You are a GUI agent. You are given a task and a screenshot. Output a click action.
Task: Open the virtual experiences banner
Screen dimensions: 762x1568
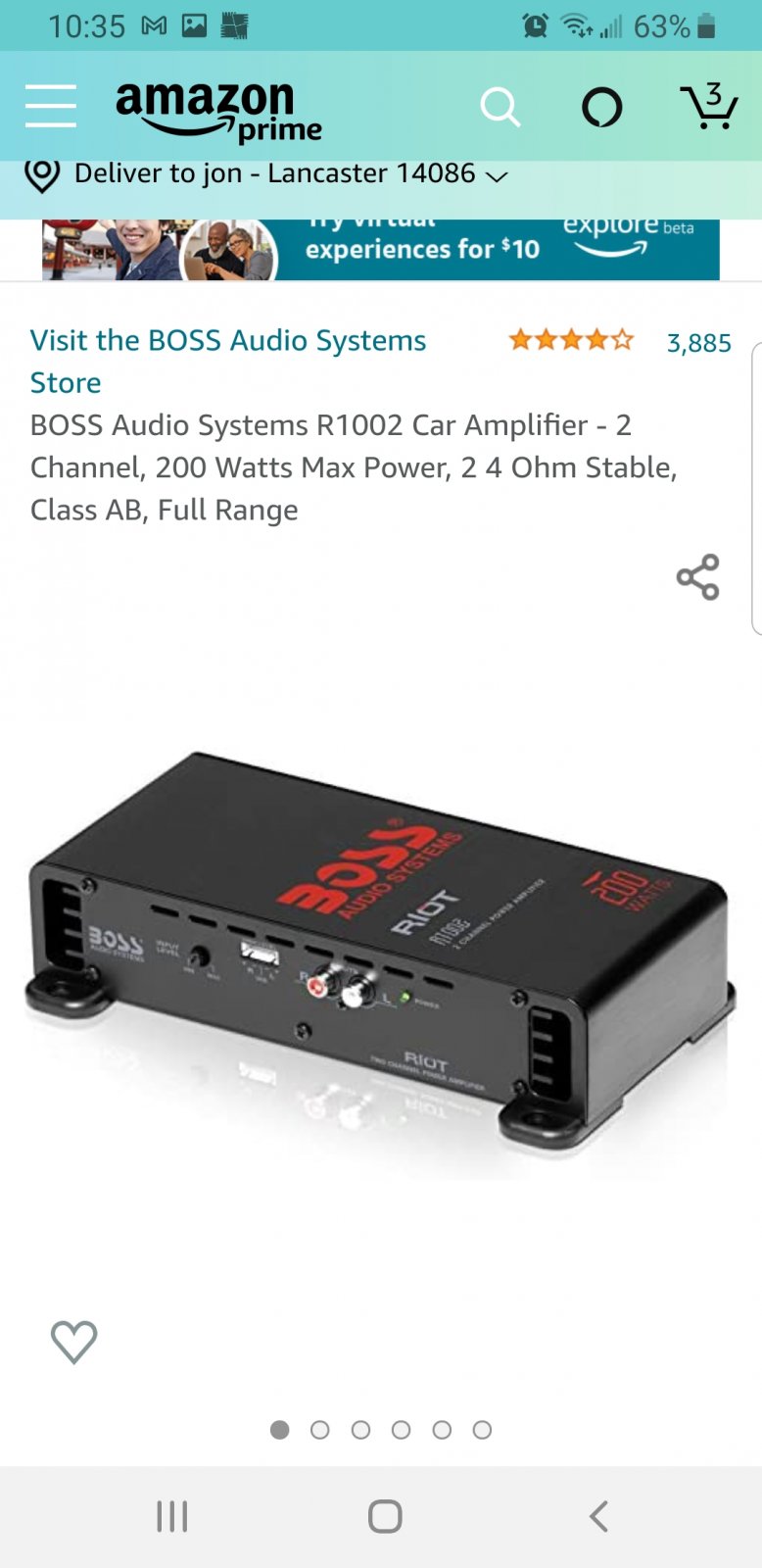(380, 250)
